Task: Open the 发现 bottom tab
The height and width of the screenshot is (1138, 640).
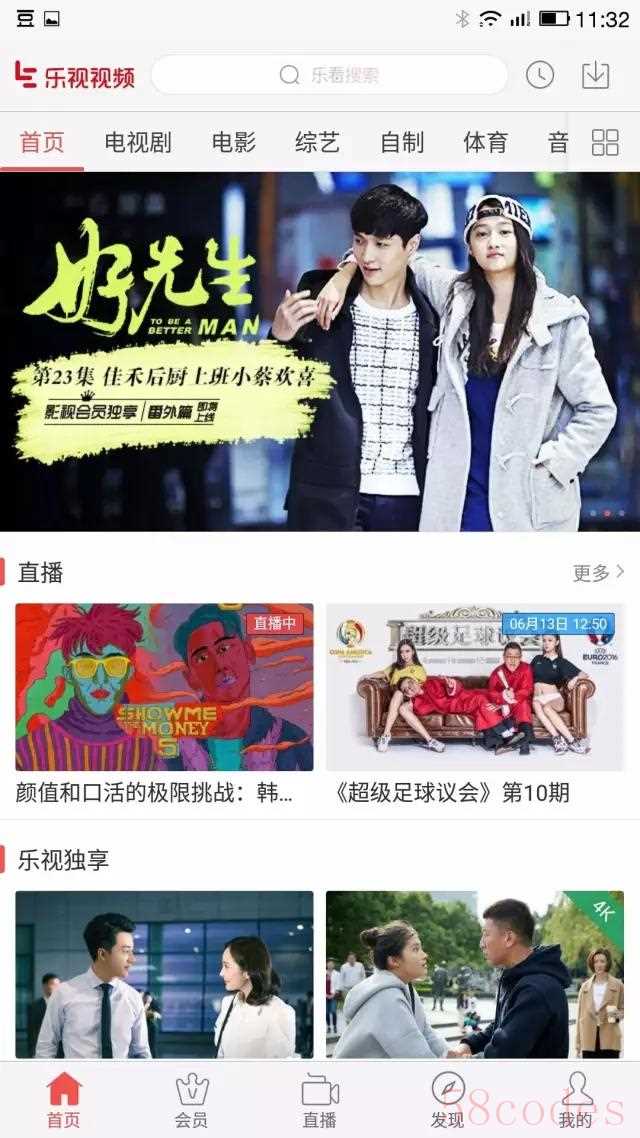Action: (x=447, y=1100)
